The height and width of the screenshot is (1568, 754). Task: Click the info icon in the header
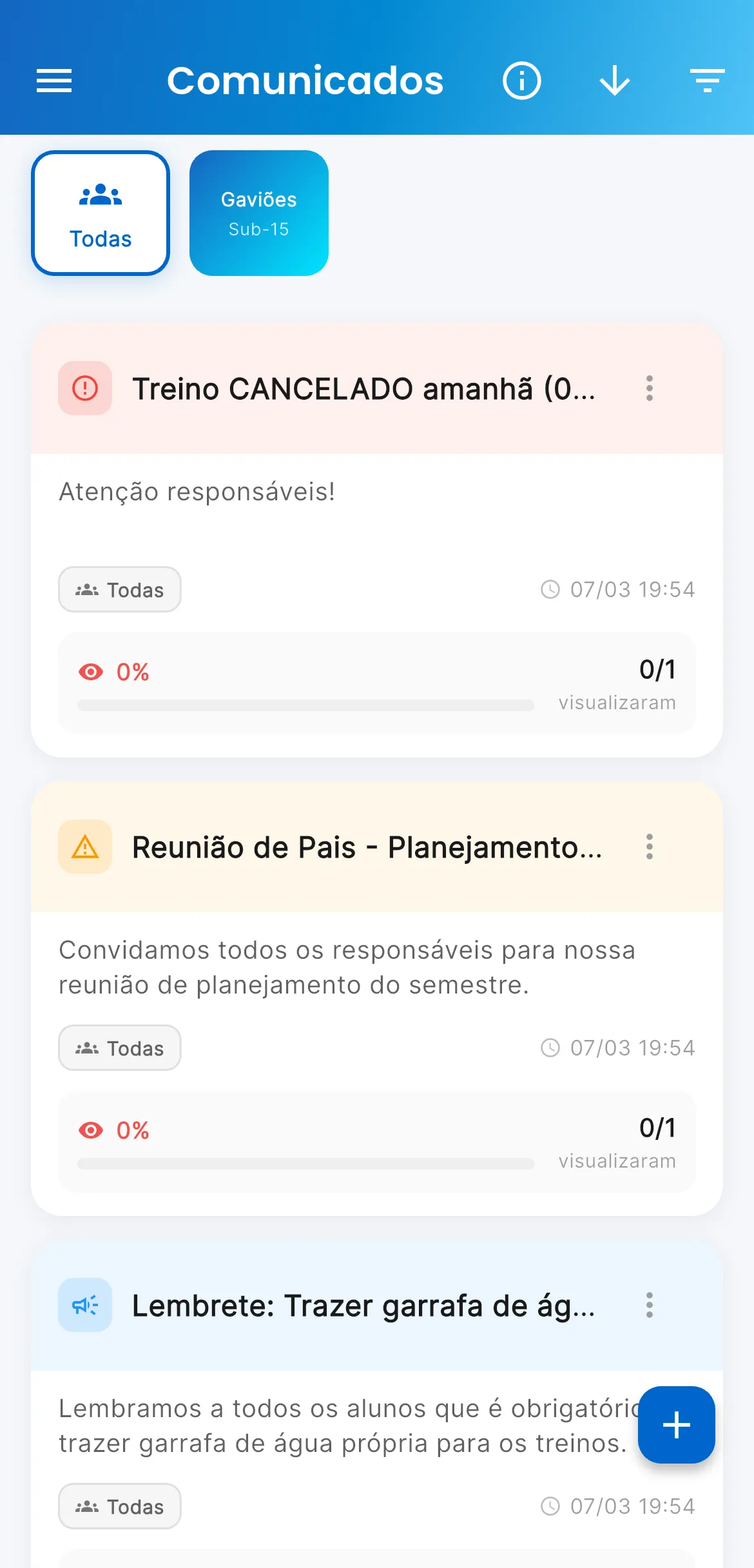click(522, 80)
